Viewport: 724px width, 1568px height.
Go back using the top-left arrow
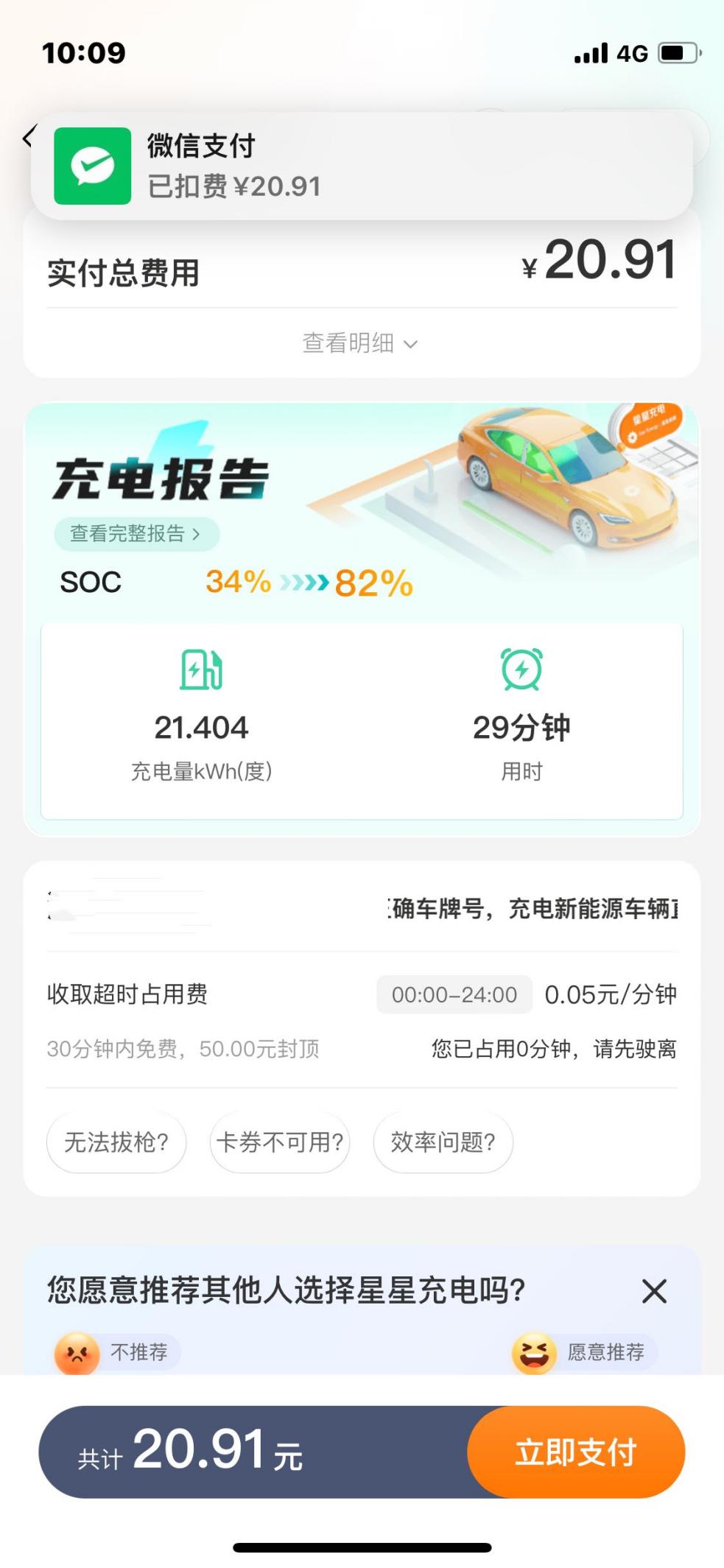click(29, 137)
